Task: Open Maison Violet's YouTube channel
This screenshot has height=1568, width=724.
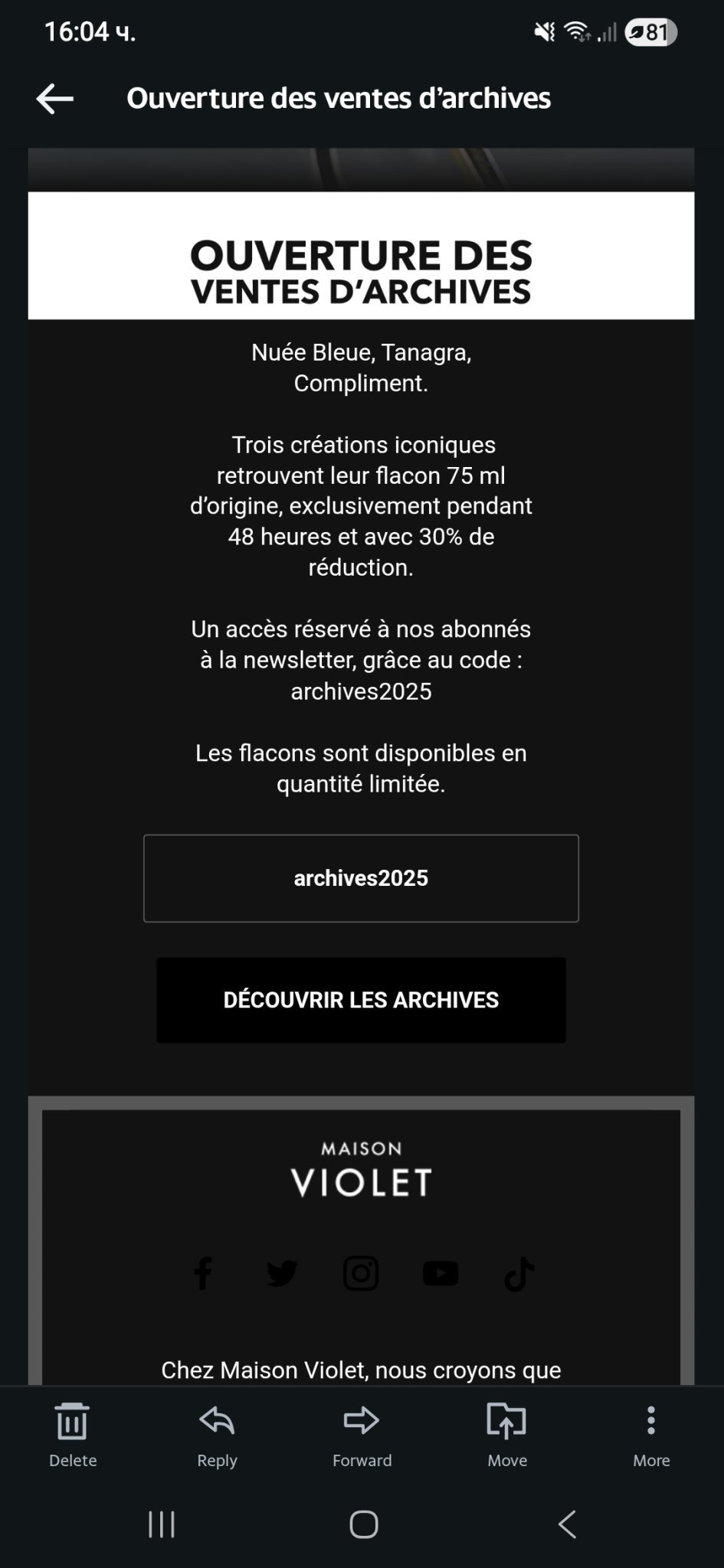Action: 441,1274
